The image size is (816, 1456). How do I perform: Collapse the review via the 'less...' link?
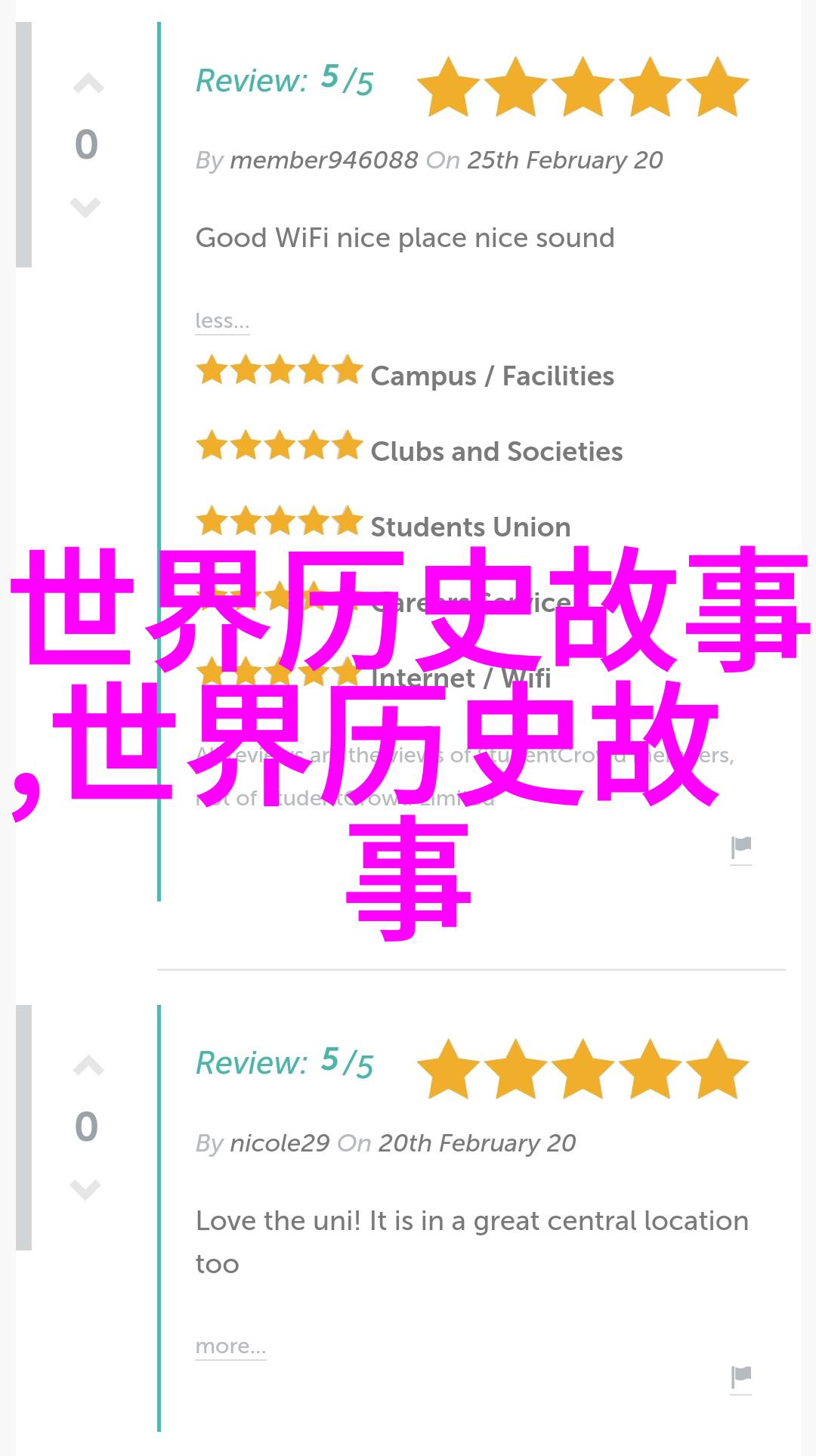point(221,321)
